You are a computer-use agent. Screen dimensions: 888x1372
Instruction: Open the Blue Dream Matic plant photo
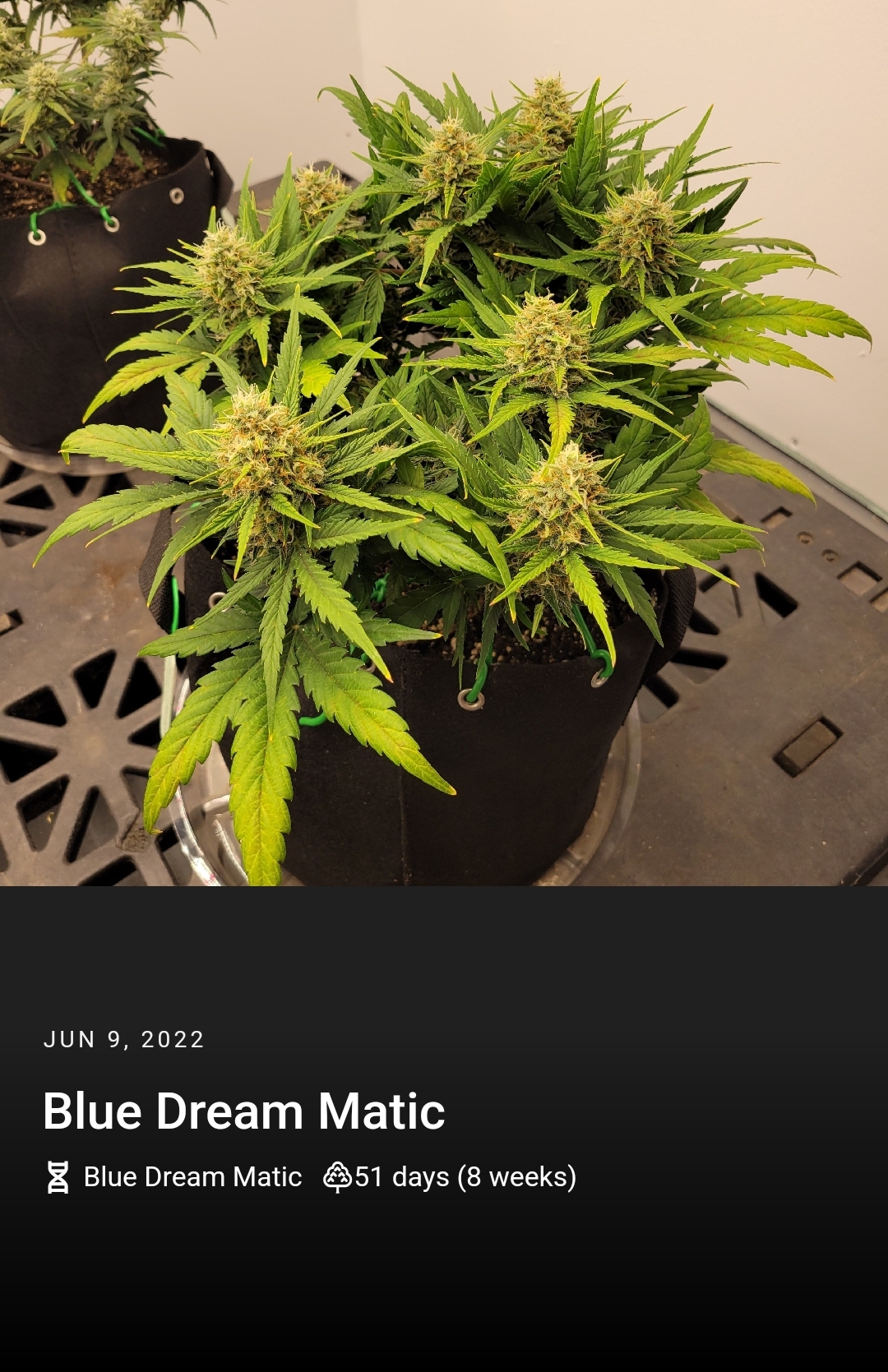(444, 444)
